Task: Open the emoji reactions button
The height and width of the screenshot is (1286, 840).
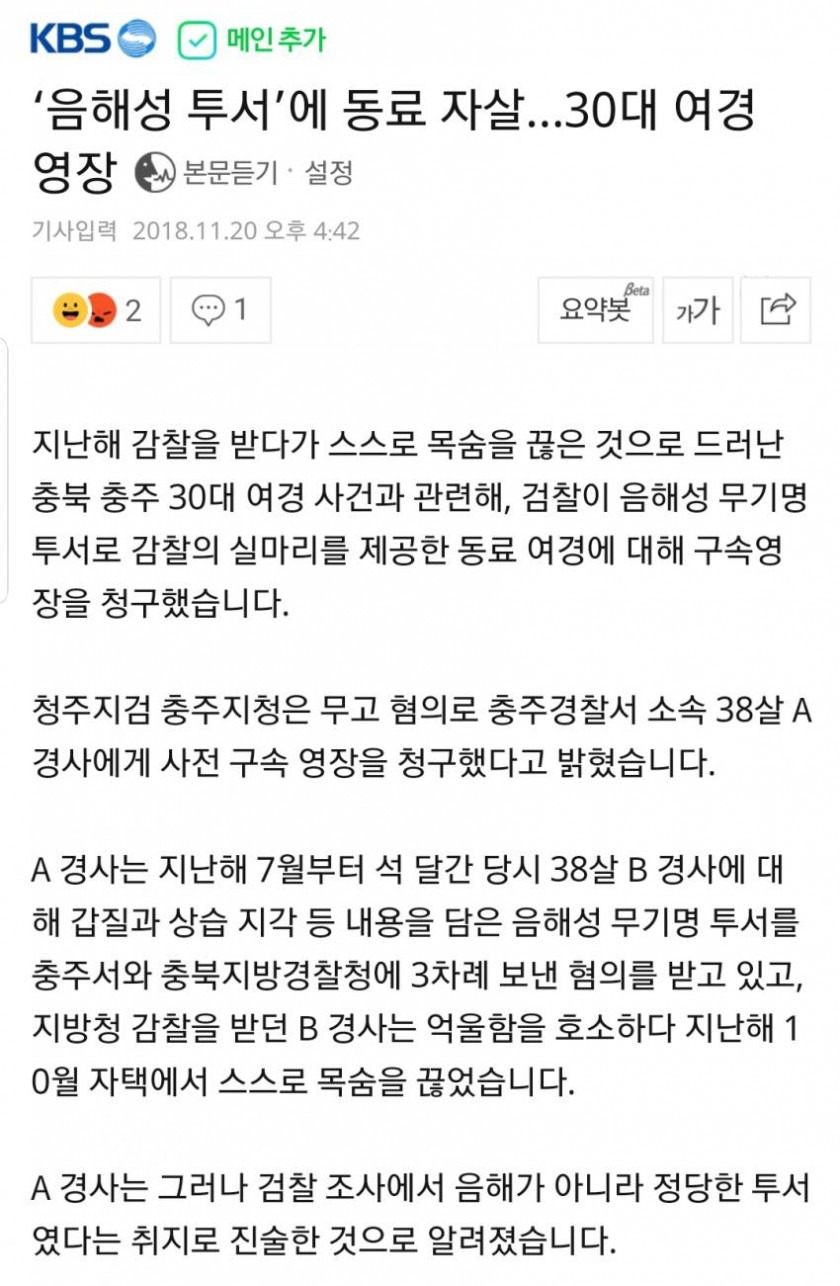Action: [96, 310]
